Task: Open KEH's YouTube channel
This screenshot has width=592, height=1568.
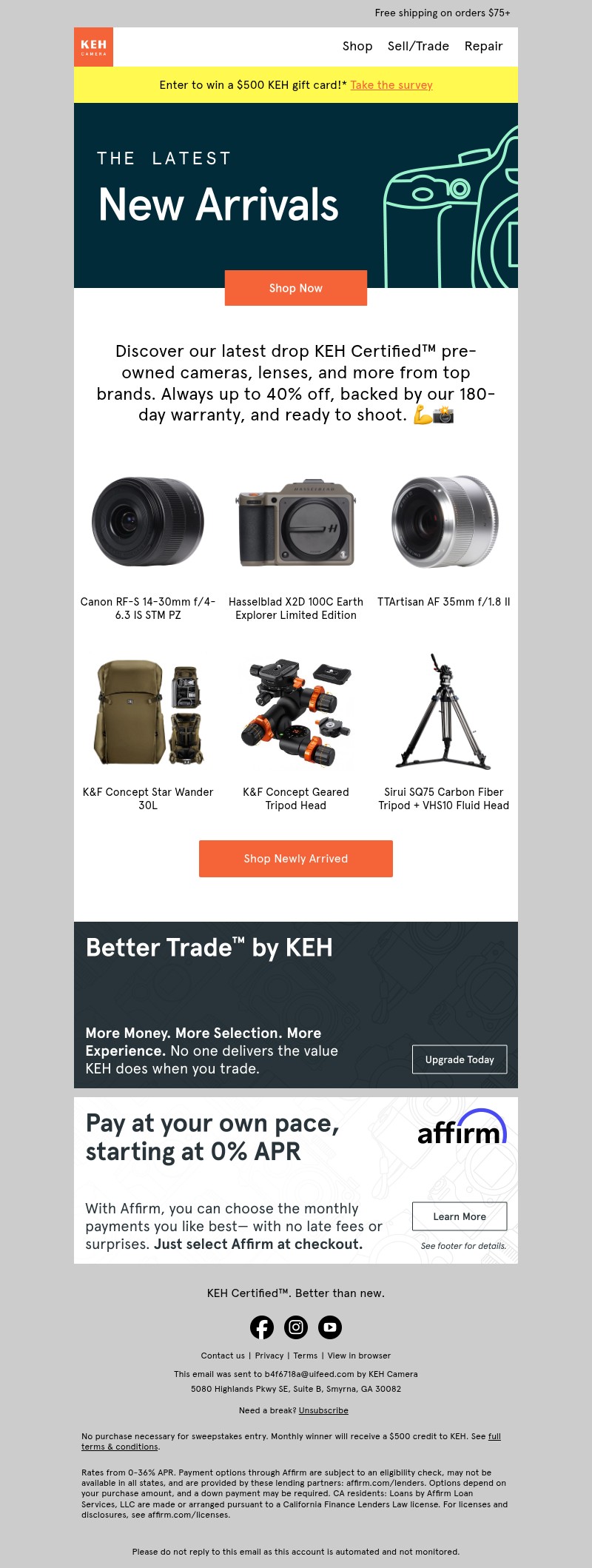Action: pos(330,1327)
